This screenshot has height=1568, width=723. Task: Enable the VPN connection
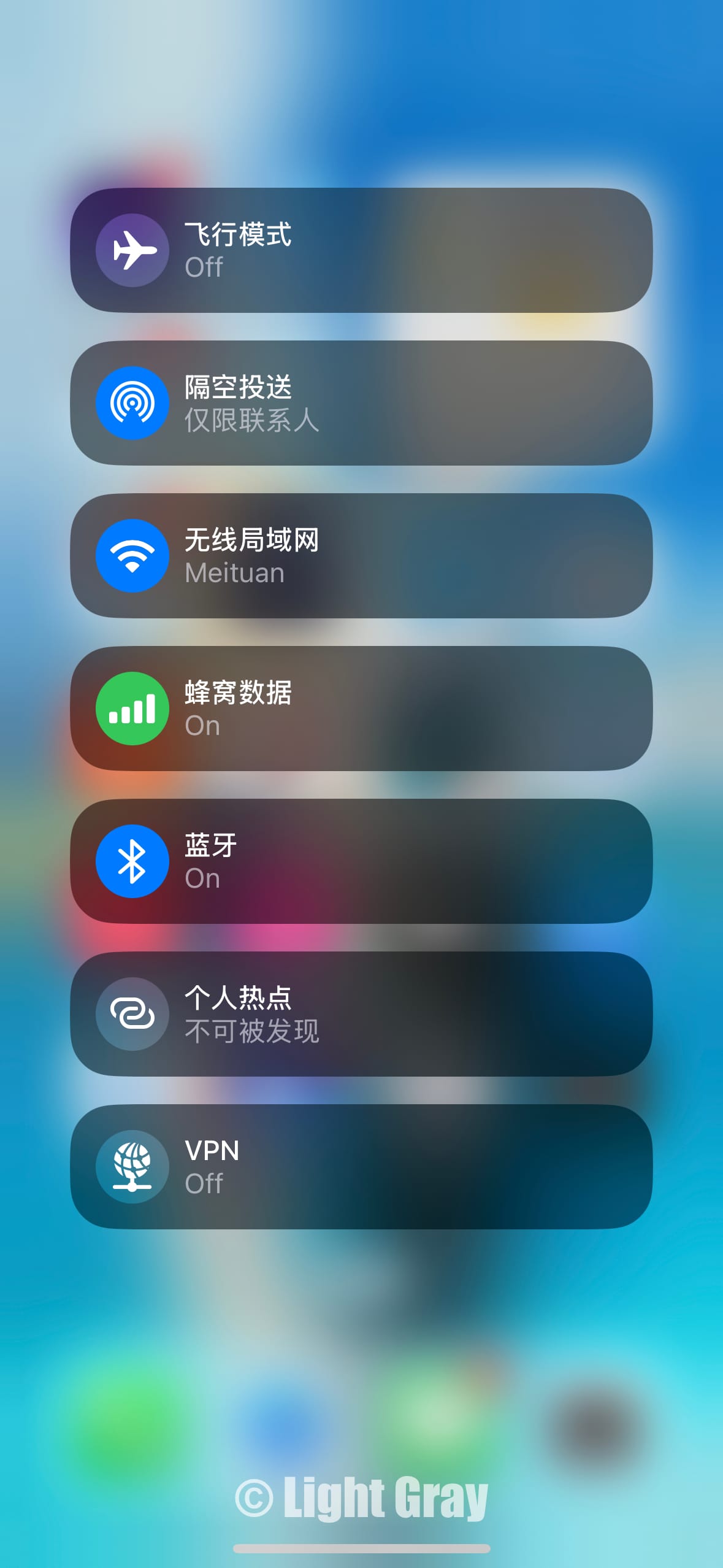point(132,1167)
